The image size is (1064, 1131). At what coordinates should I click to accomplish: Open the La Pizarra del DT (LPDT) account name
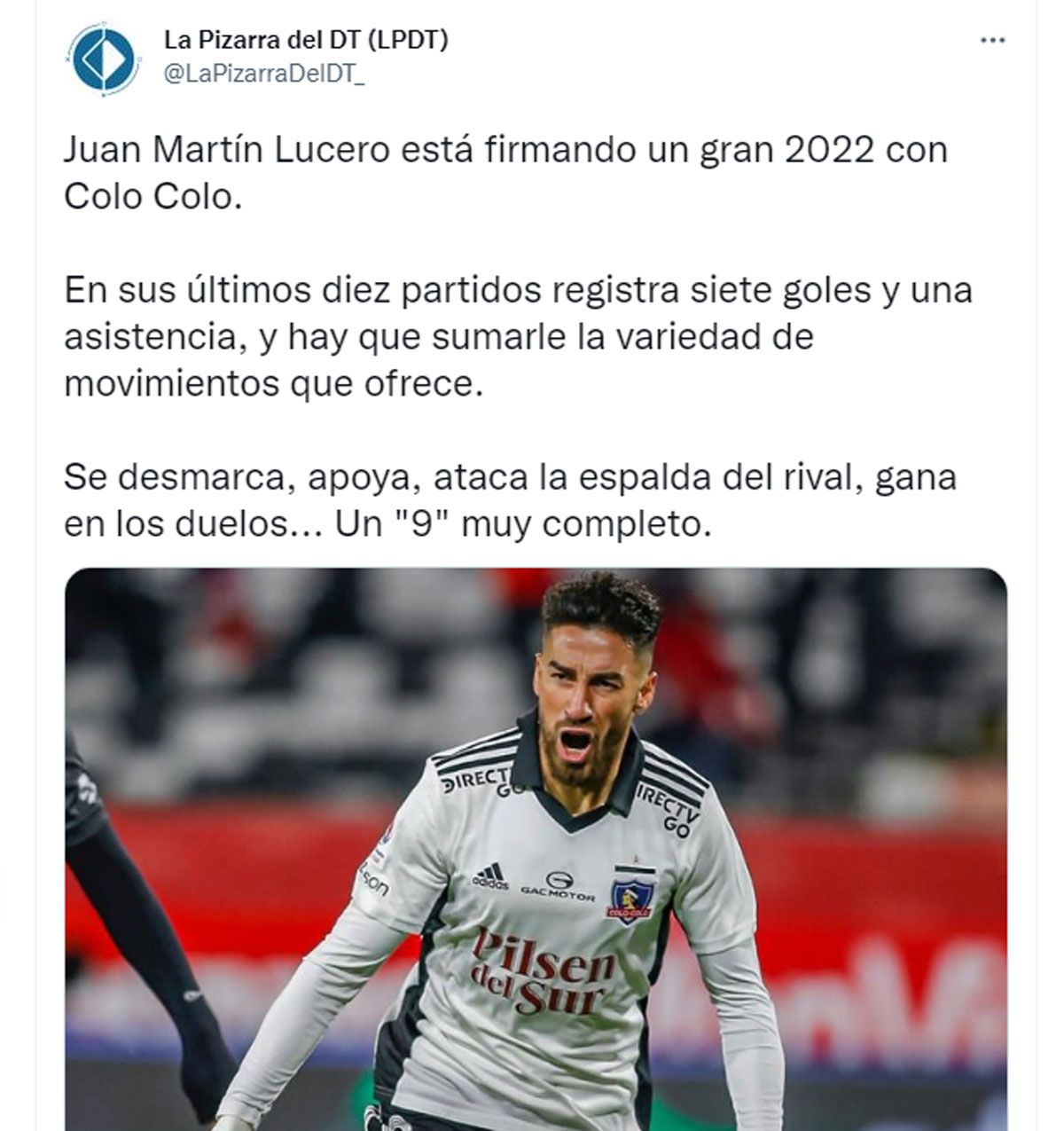point(306,40)
